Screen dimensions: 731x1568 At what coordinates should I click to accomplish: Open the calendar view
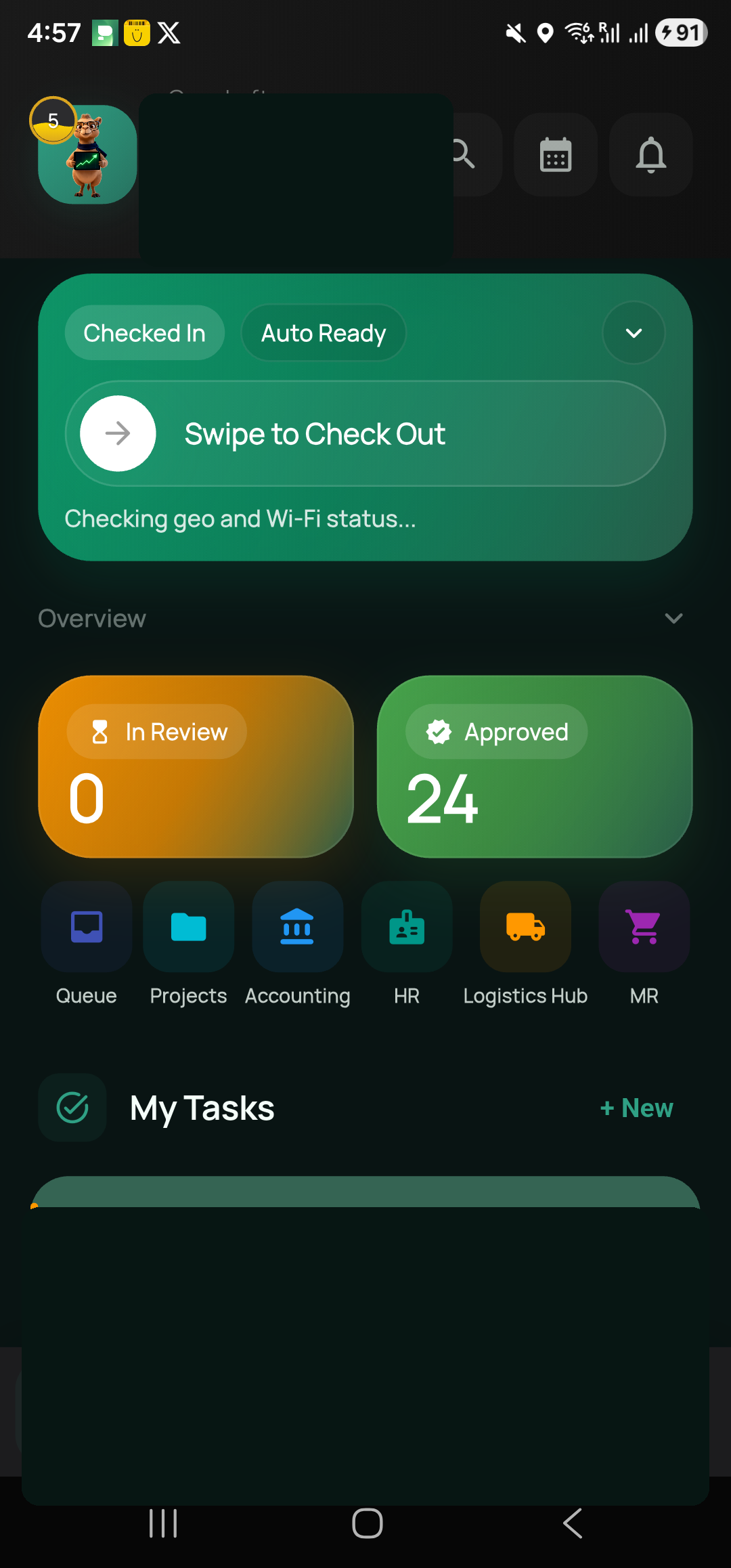point(555,154)
